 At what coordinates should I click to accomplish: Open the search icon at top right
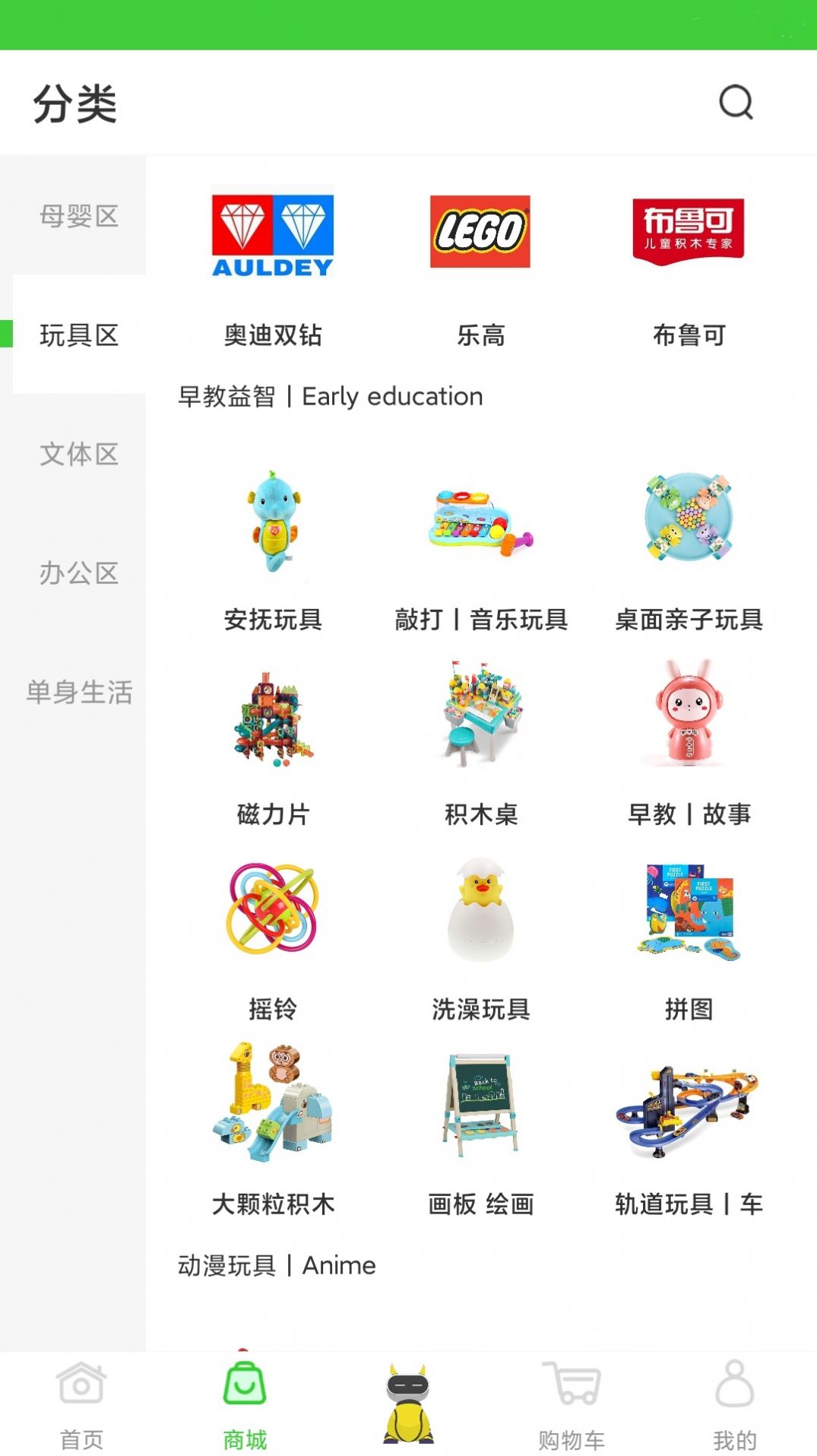coord(734,102)
